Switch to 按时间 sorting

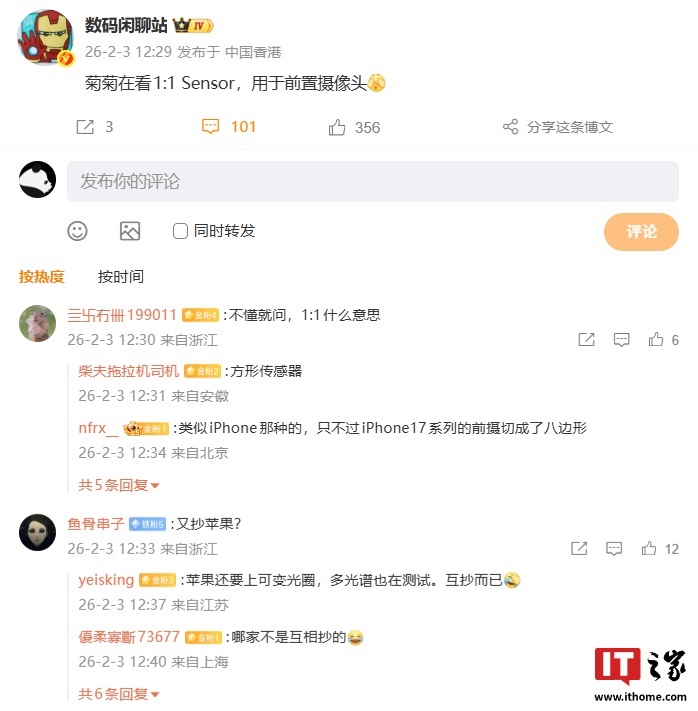120,277
